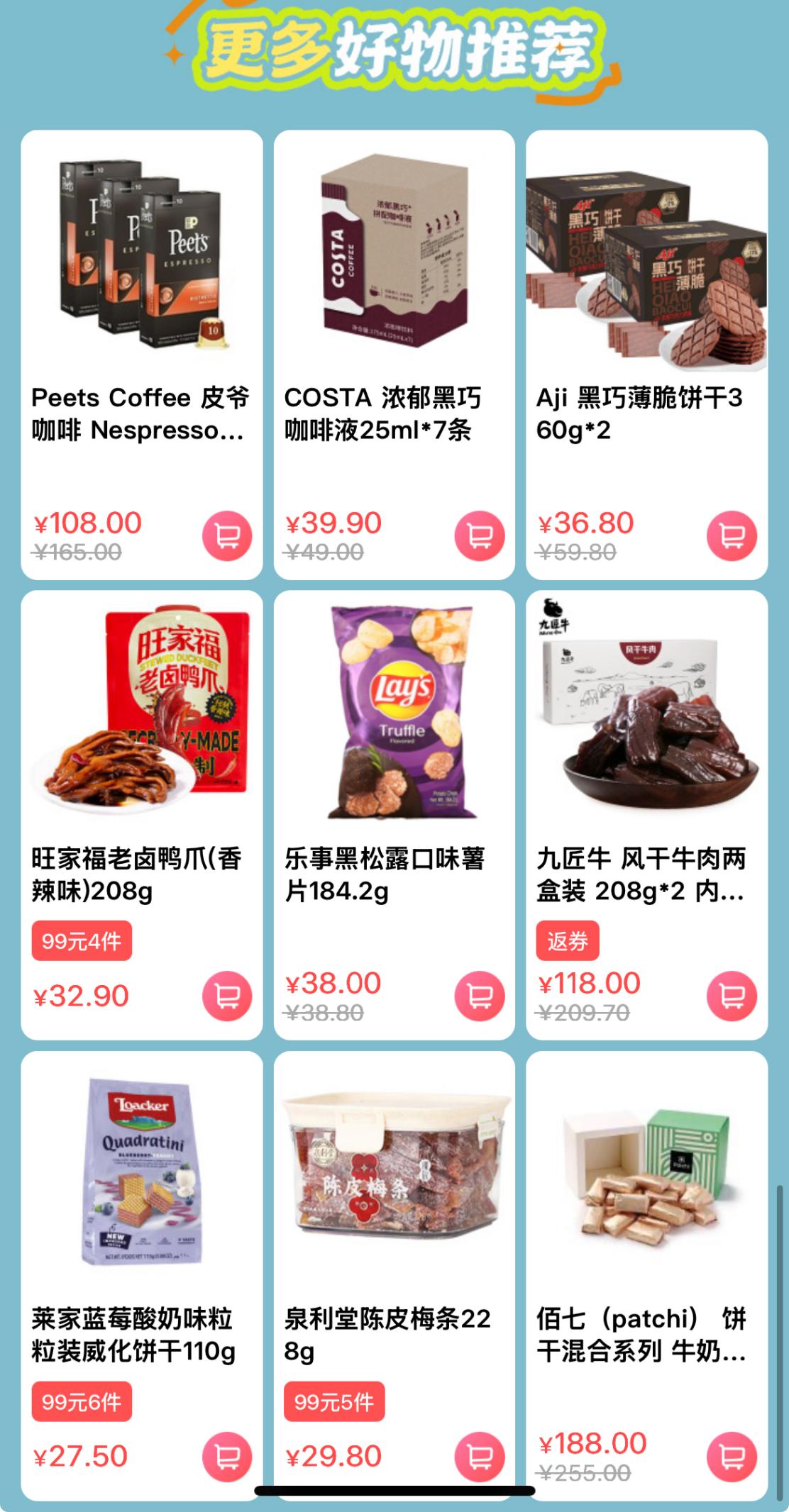The height and width of the screenshot is (1512, 789).
Task: View 佰七 patchi 饼干混合系列 details
Action: tap(647, 1276)
